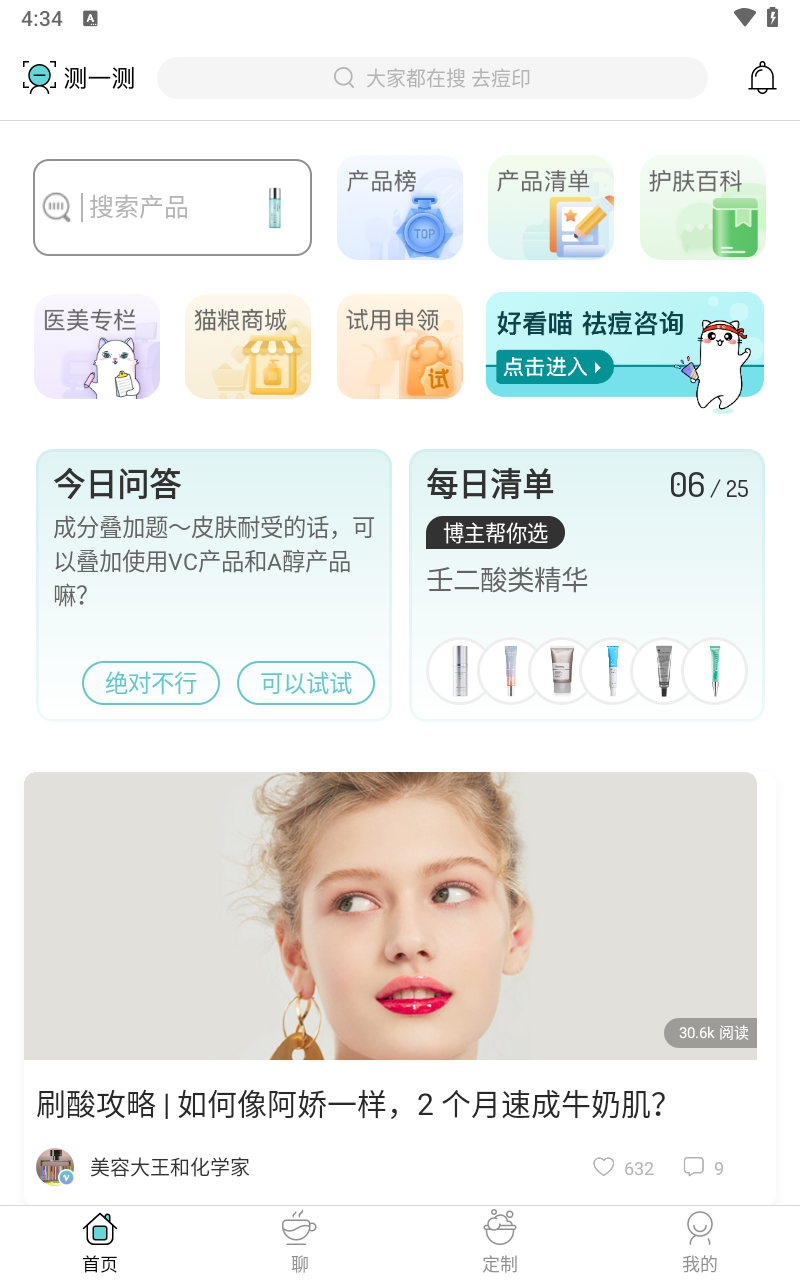This screenshot has width=800, height=1280.
Task: Open 试用申领 trial application
Action: (400, 346)
